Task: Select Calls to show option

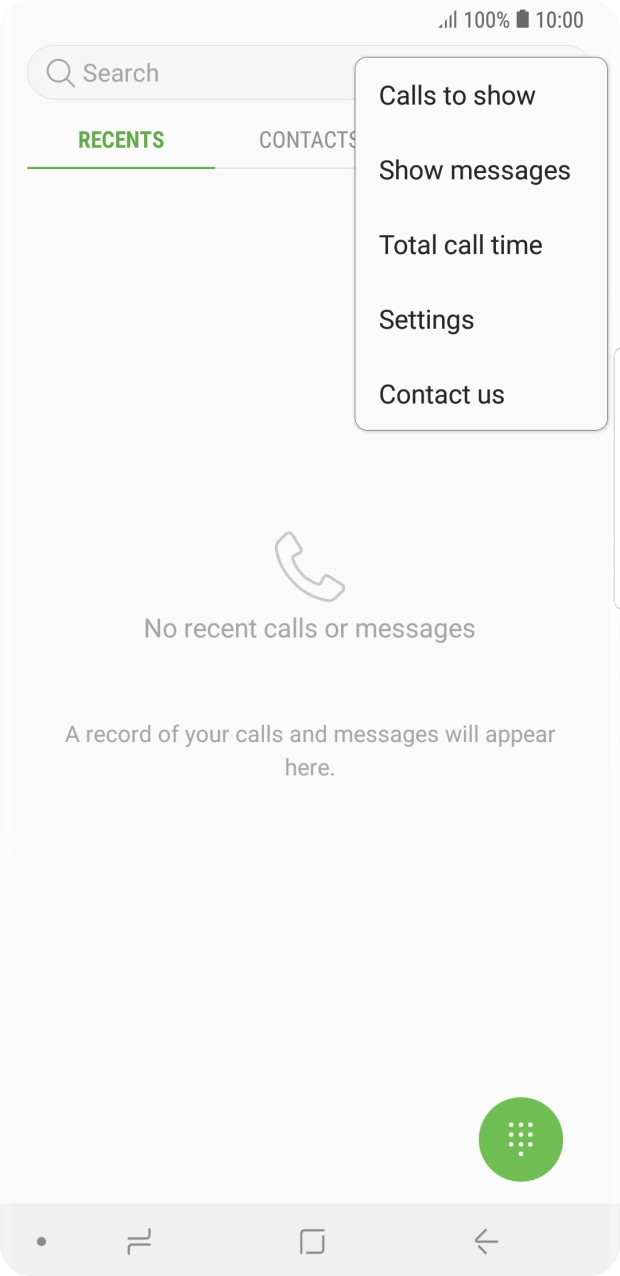Action: tap(457, 96)
